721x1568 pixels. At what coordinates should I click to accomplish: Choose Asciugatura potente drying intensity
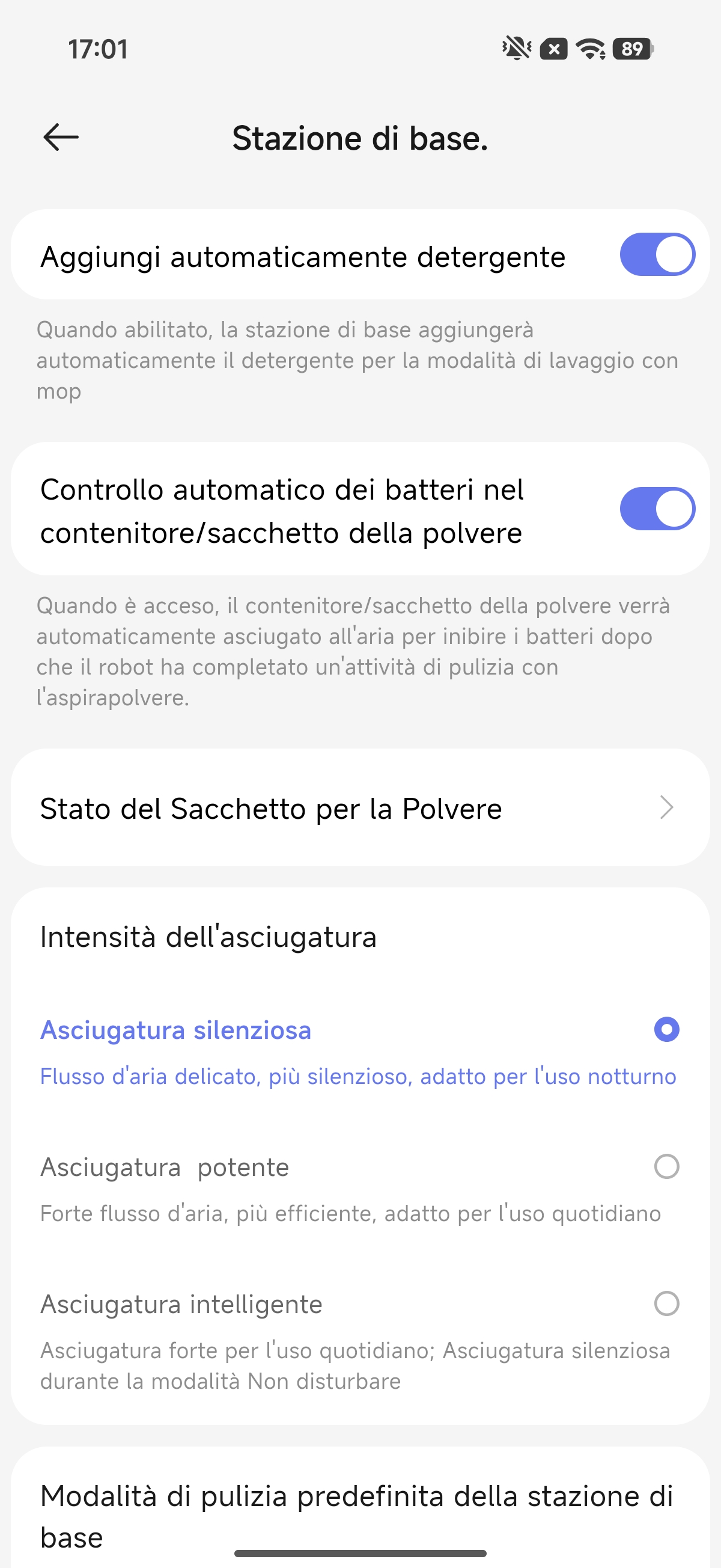pos(666,1167)
